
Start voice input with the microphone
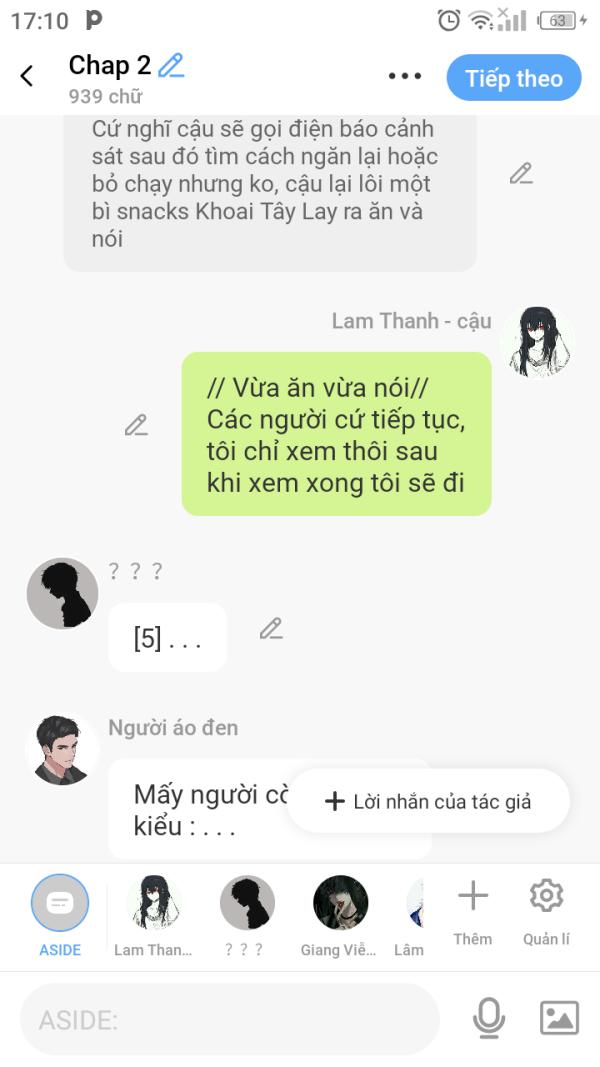[x=488, y=1018]
